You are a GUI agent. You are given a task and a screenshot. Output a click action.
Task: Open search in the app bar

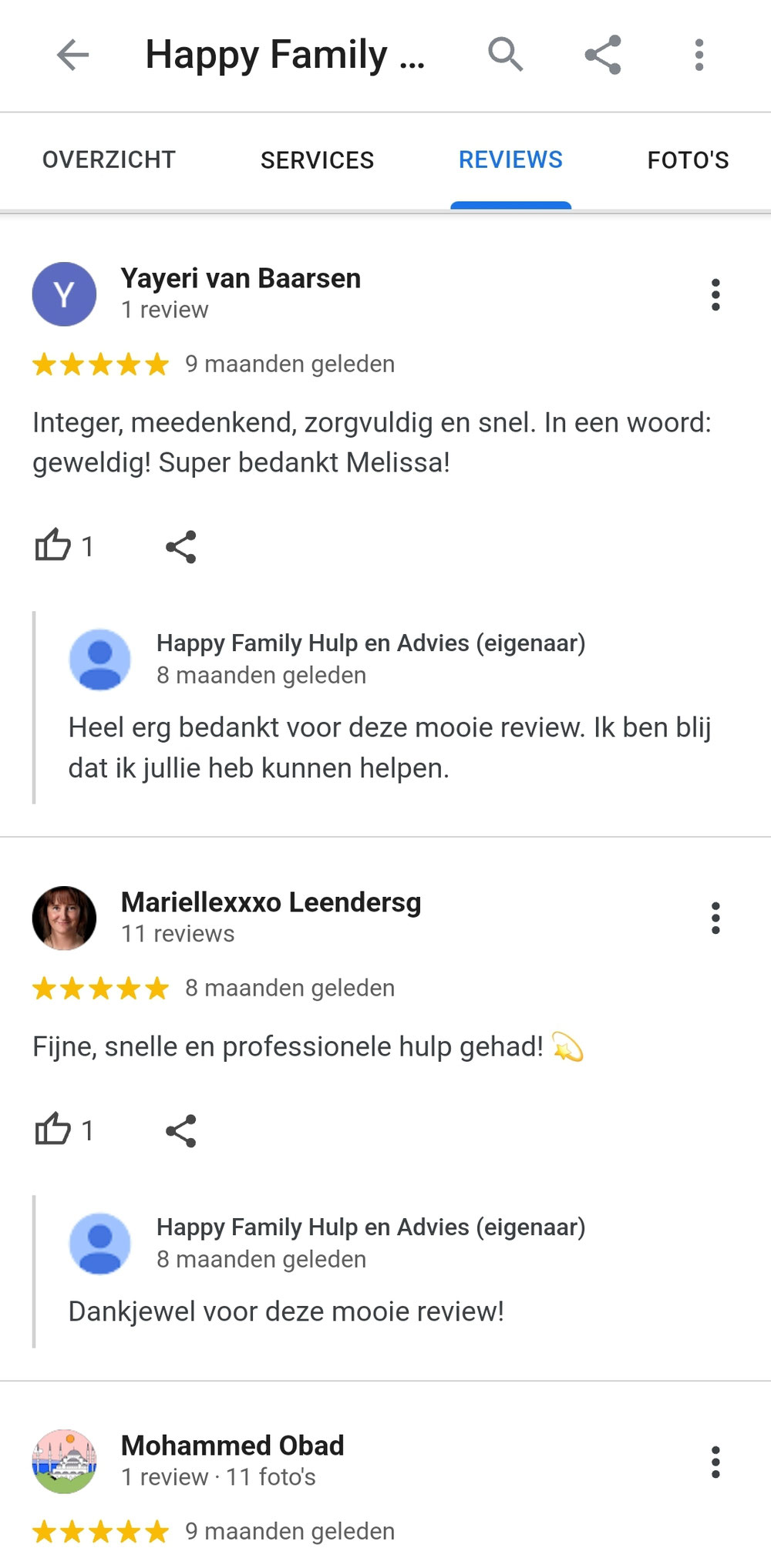tap(505, 55)
